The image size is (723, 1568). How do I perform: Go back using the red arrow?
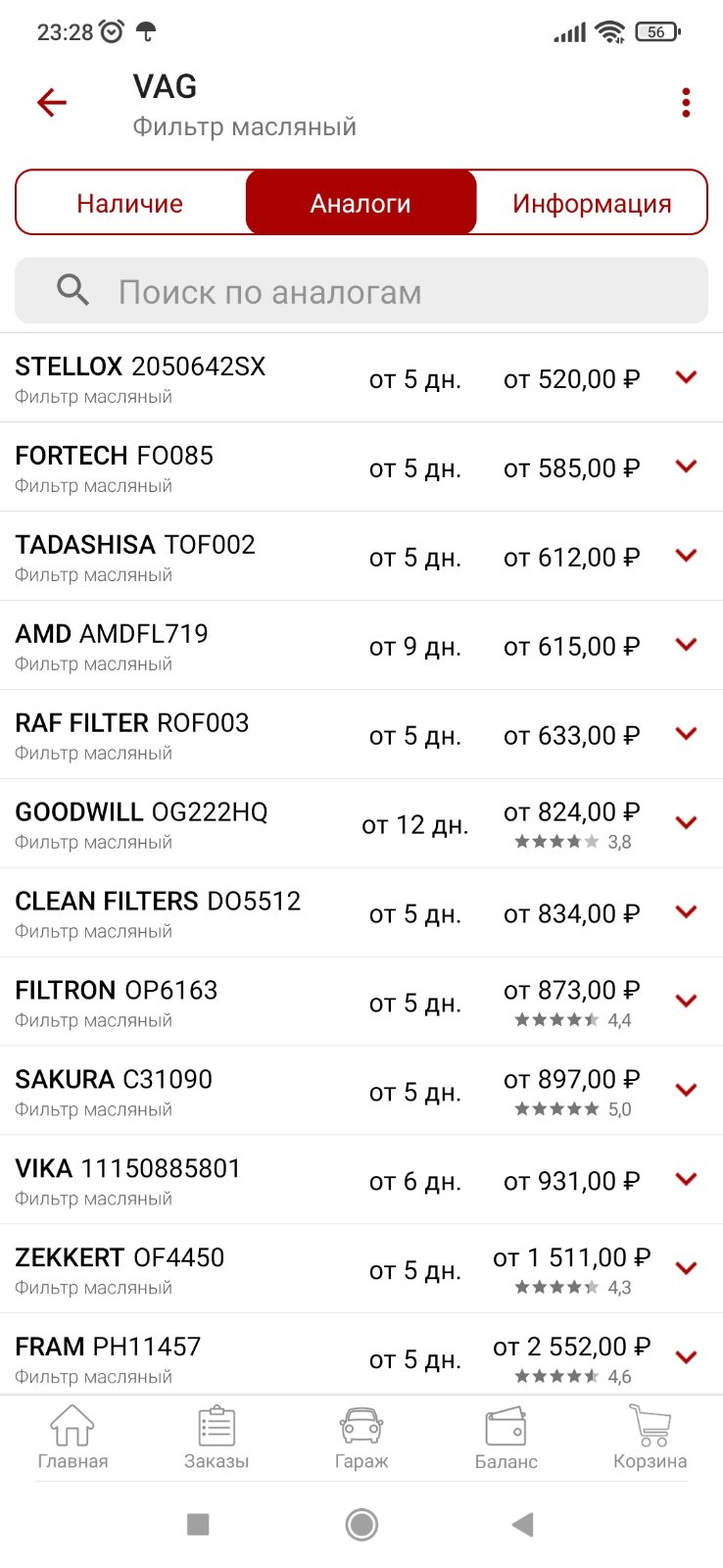(x=52, y=102)
